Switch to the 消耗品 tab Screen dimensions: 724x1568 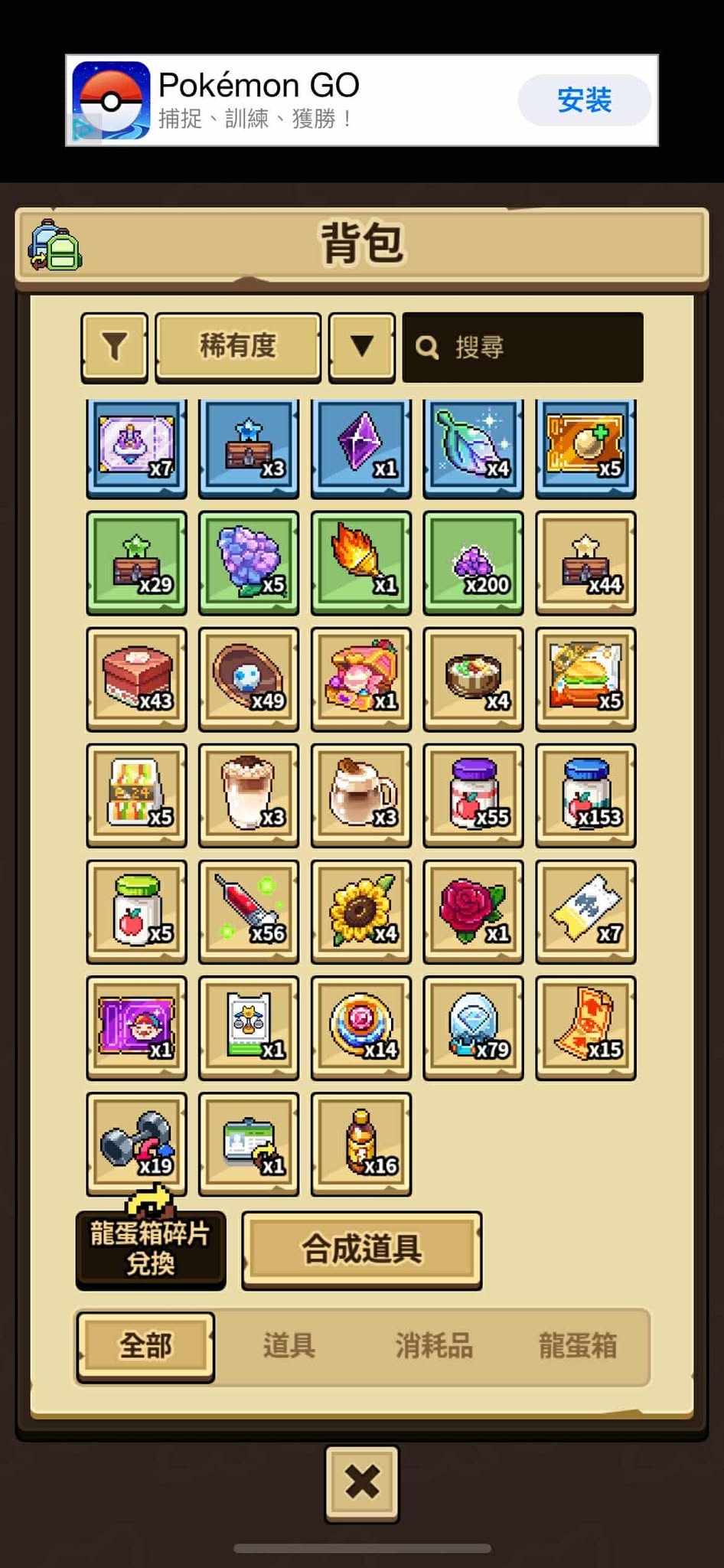coord(434,1345)
